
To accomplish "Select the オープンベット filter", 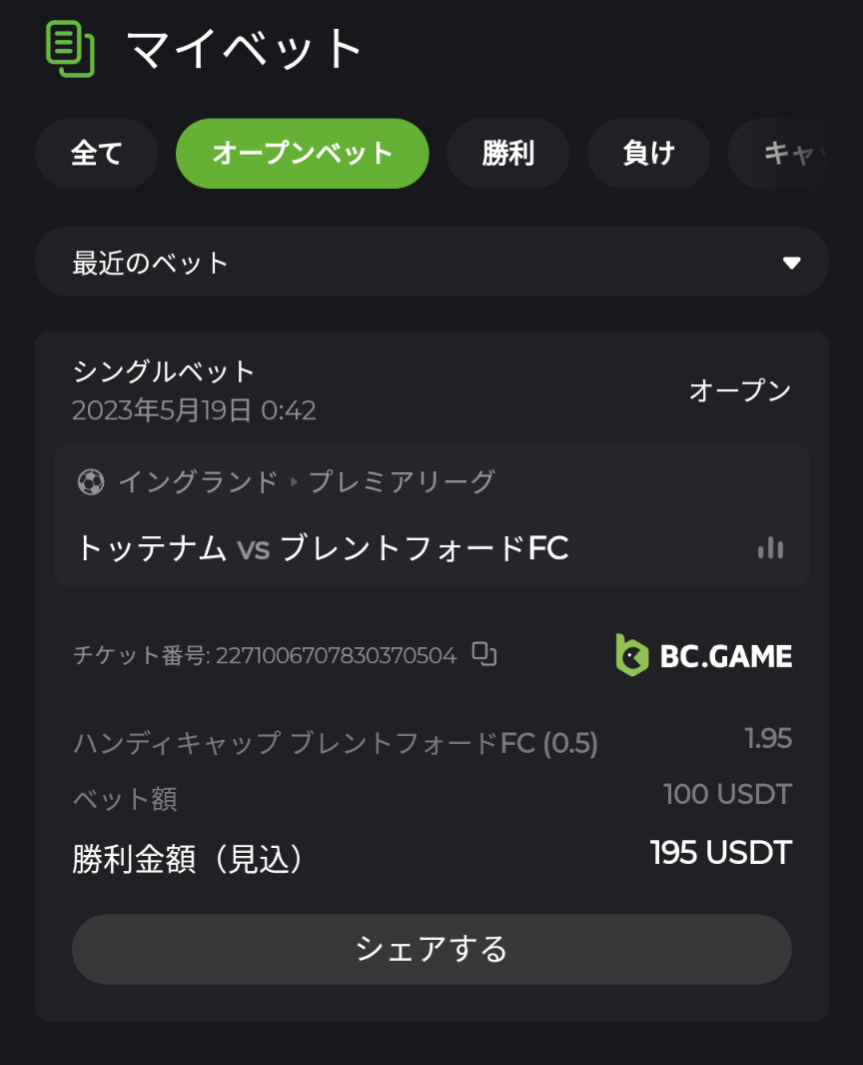I will [302, 154].
